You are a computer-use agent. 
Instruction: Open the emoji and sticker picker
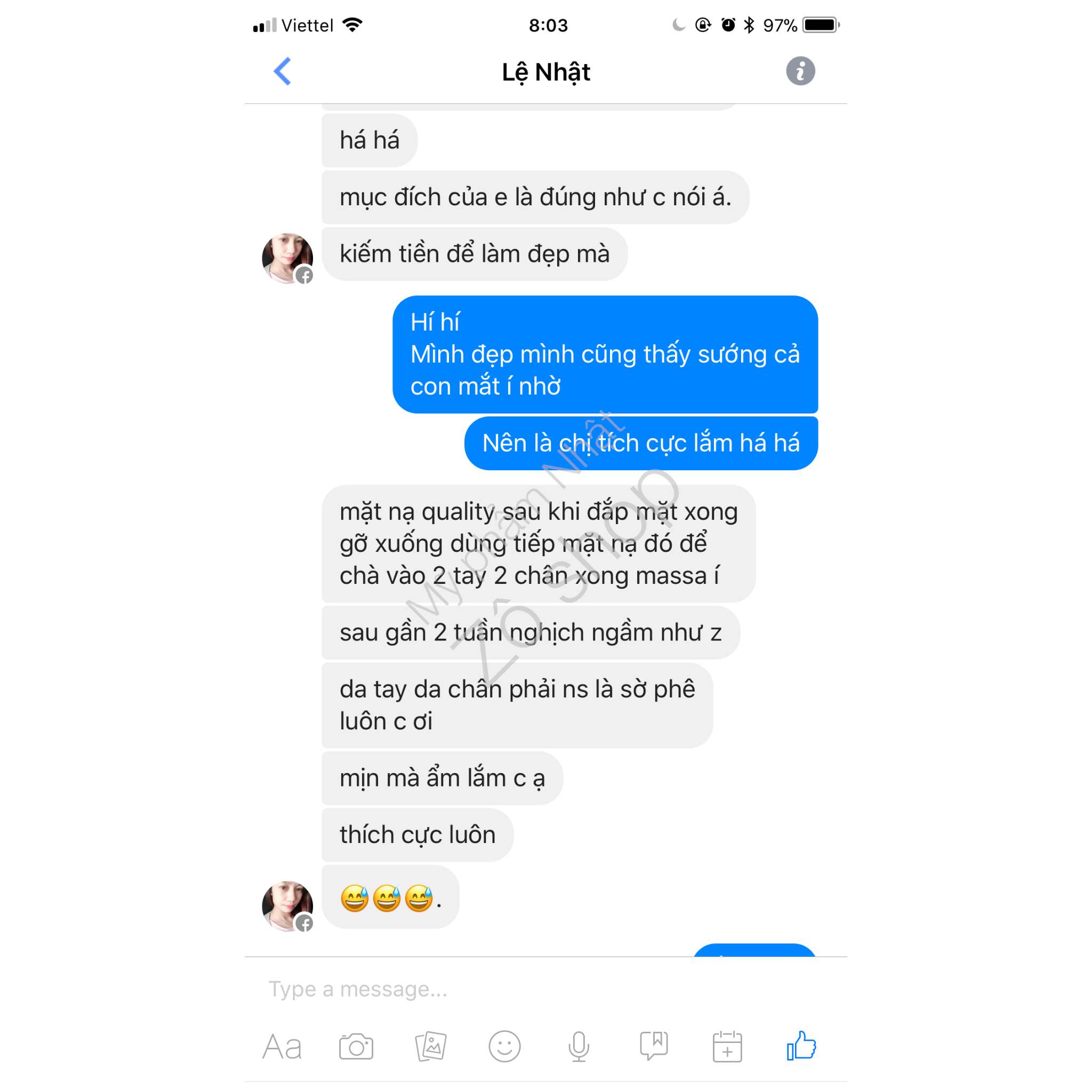point(504,1047)
